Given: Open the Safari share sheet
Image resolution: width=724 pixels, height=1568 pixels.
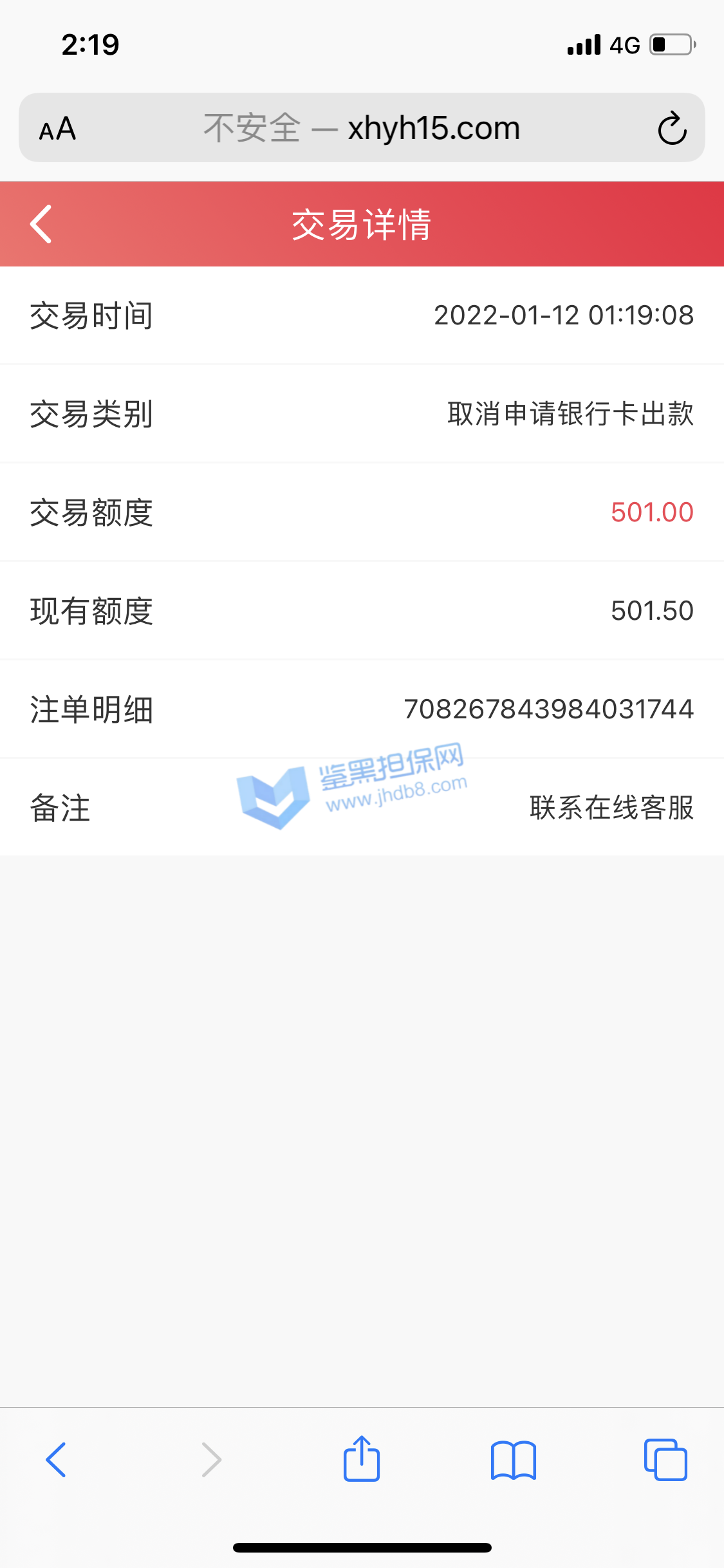Looking at the screenshot, I should coord(362,1459).
